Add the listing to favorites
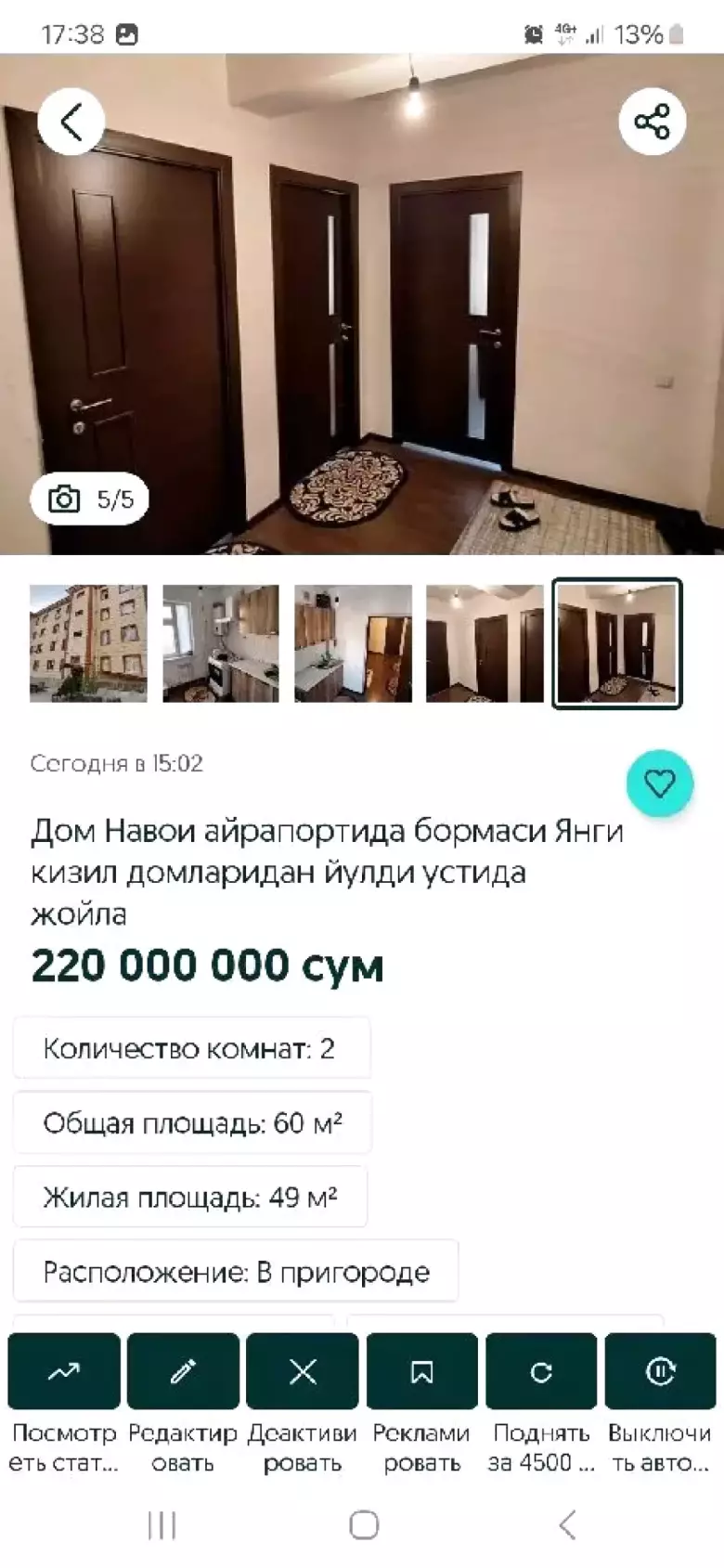Image resolution: width=724 pixels, height=1568 pixels. pos(659,784)
